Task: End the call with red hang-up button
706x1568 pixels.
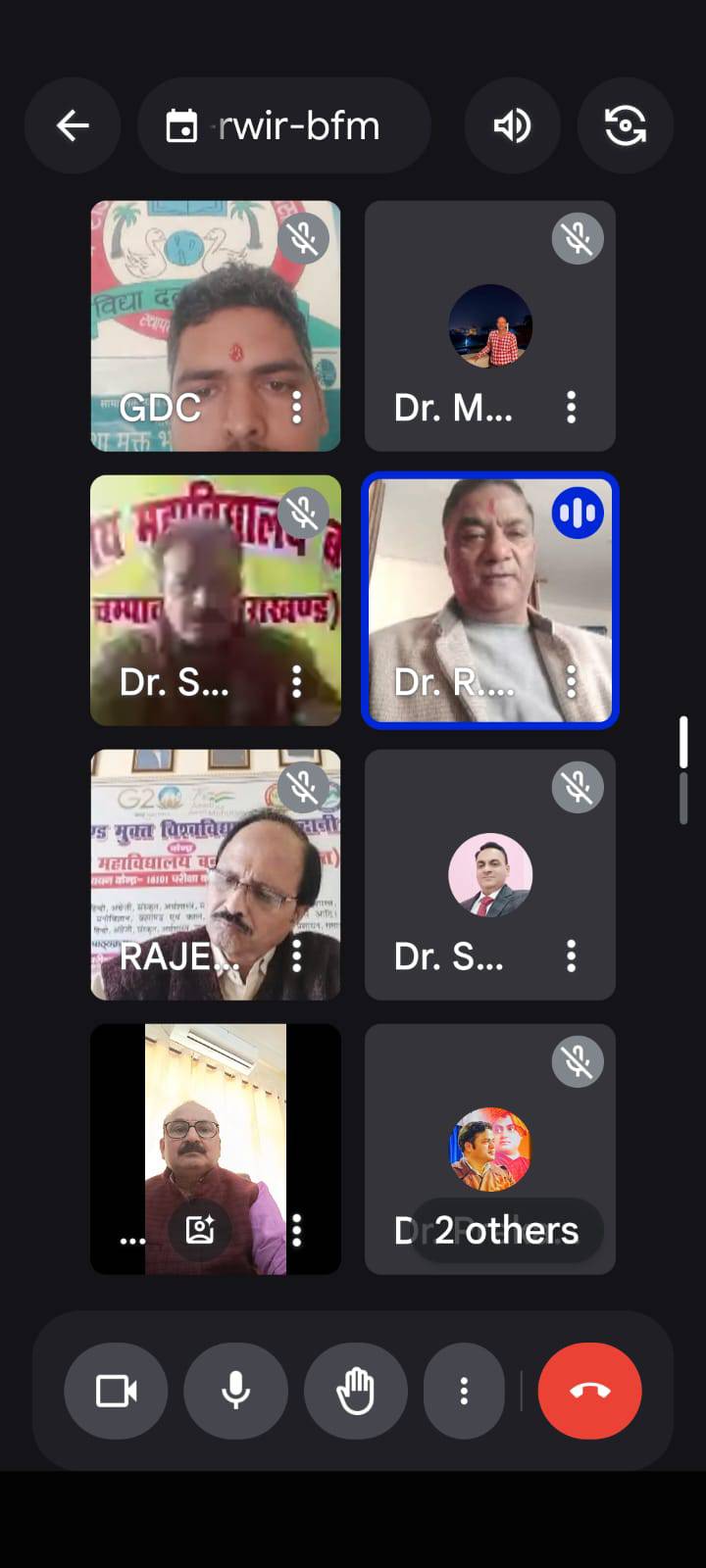Action: (x=589, y=1391)
